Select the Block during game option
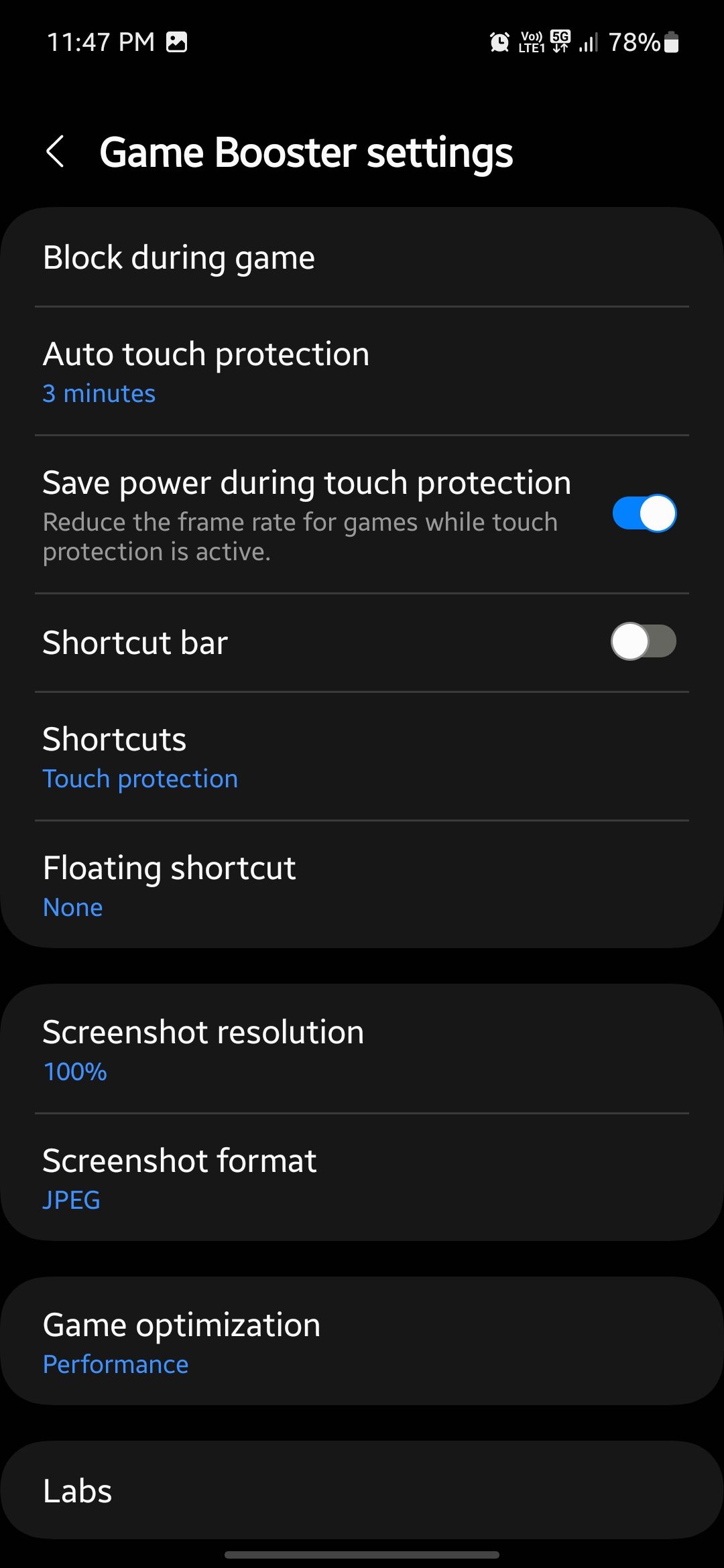 point(362,257)
